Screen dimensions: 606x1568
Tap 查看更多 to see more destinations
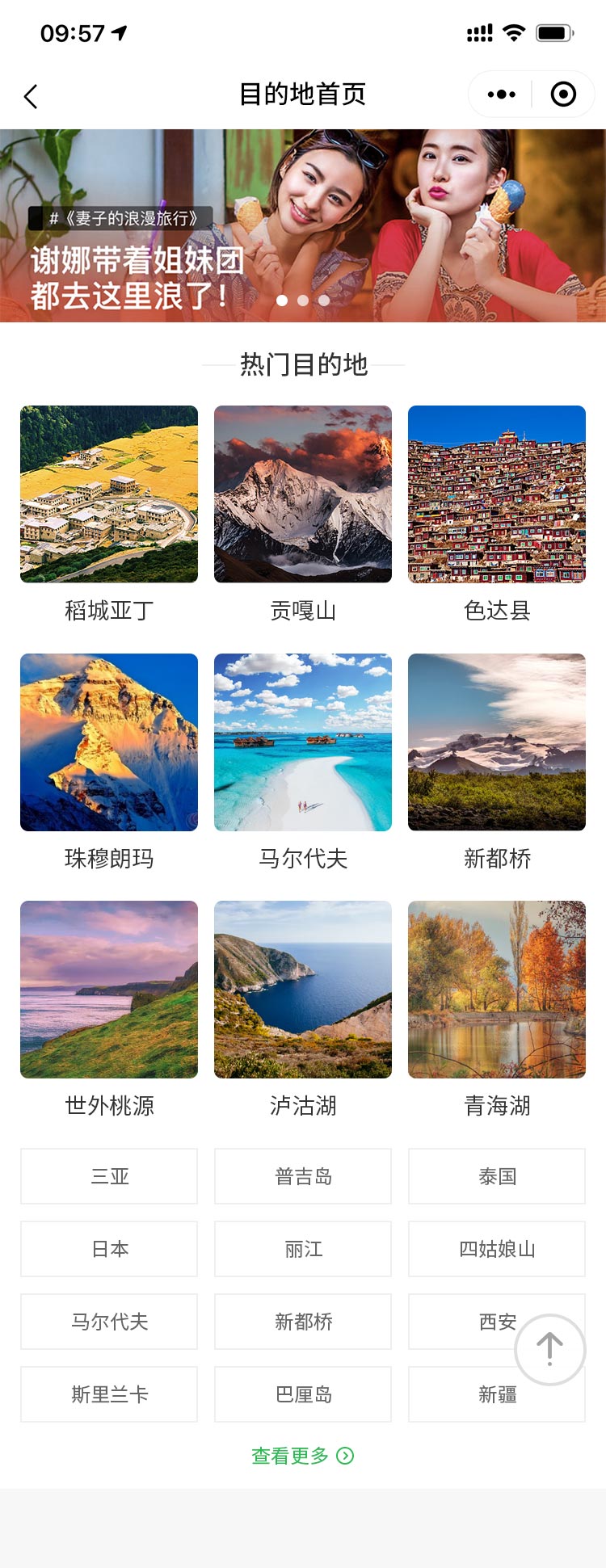tap(302, 1456)
